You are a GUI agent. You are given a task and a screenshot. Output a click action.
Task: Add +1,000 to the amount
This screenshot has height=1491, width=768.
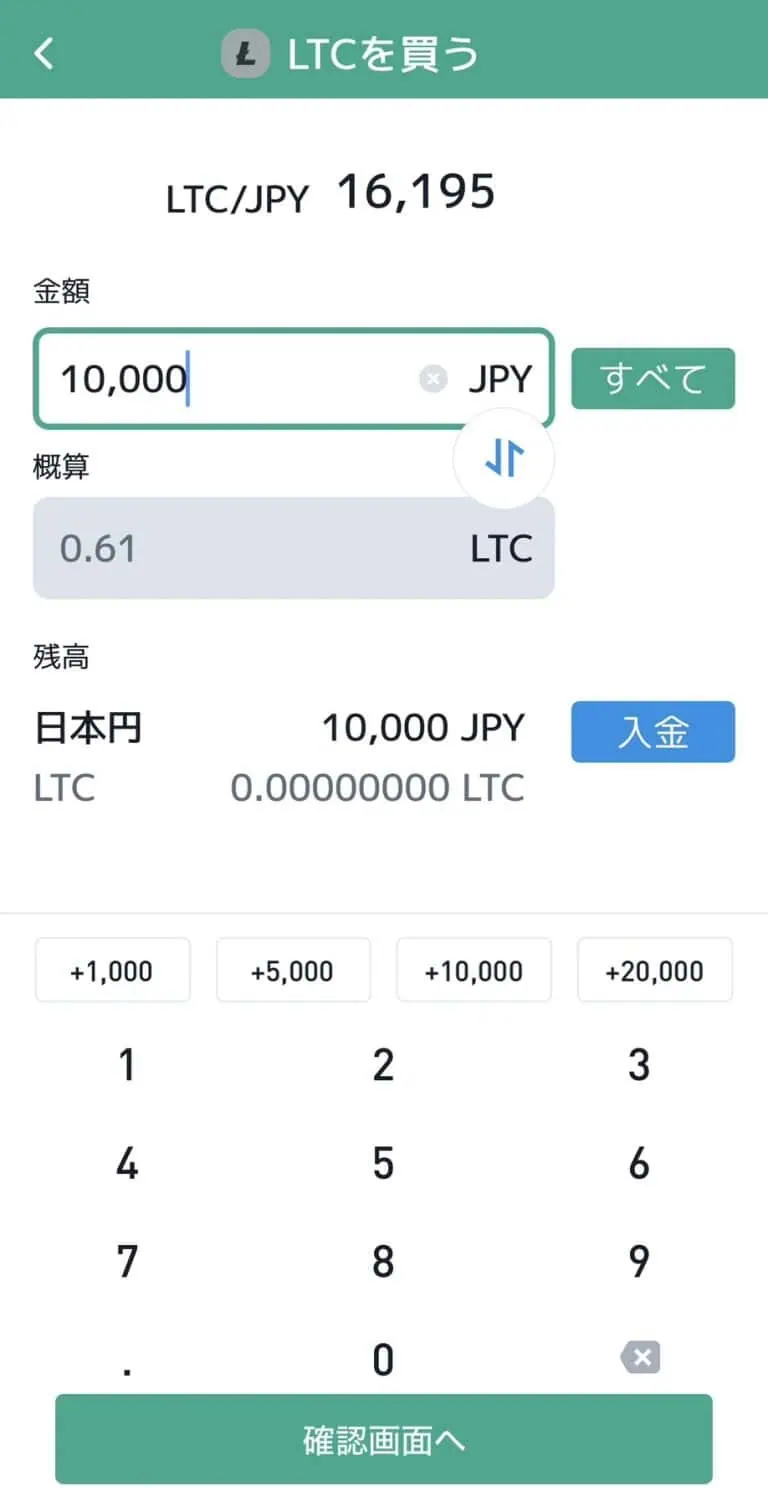112,970
